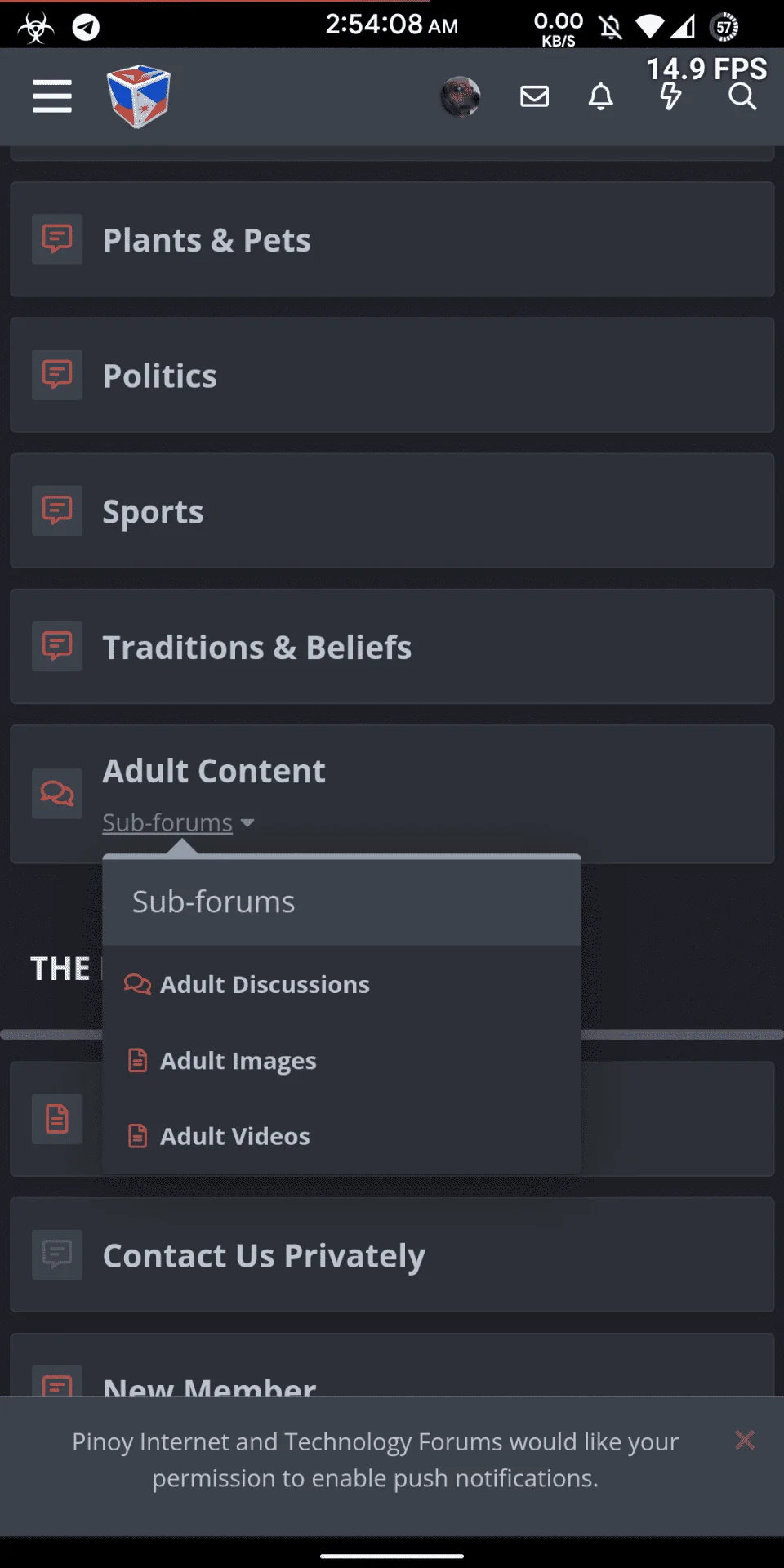The image size is (784, 1568).
Task: Open the notifications bell
Action: [x=601, y=96]
